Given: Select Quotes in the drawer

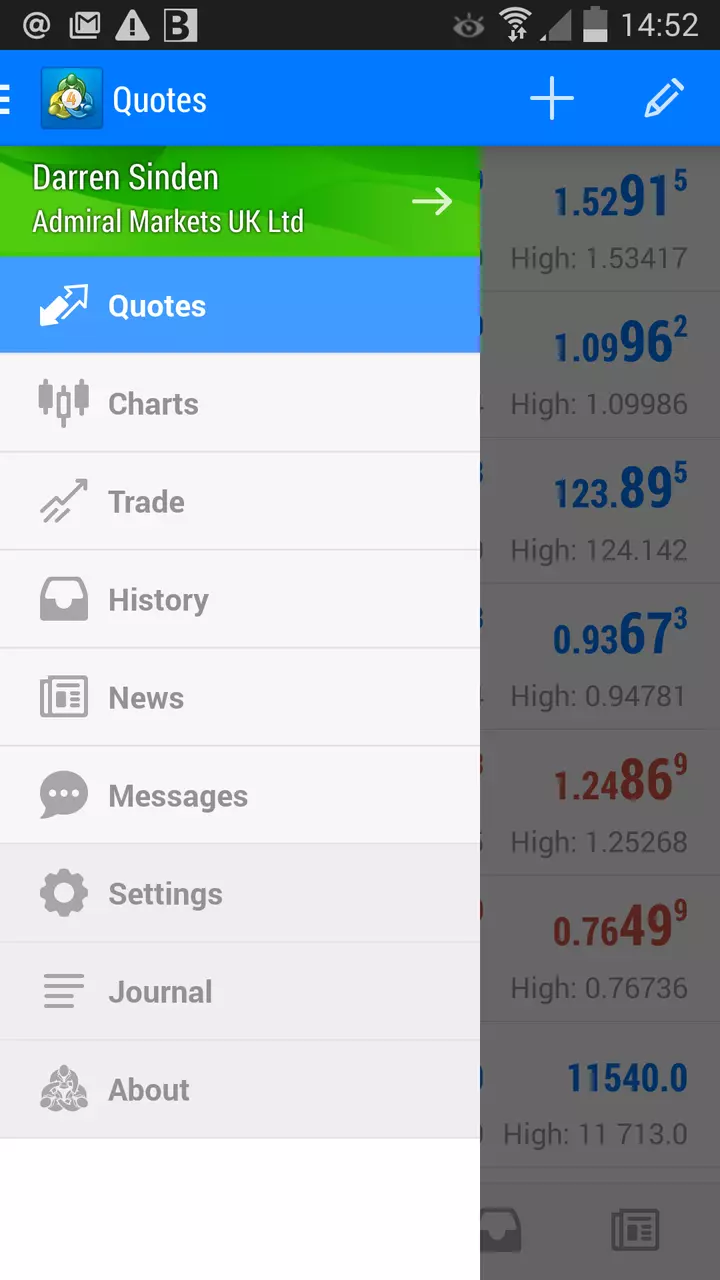Looking at the screenshot, I should pyautogui.click(x=240, y=305).
